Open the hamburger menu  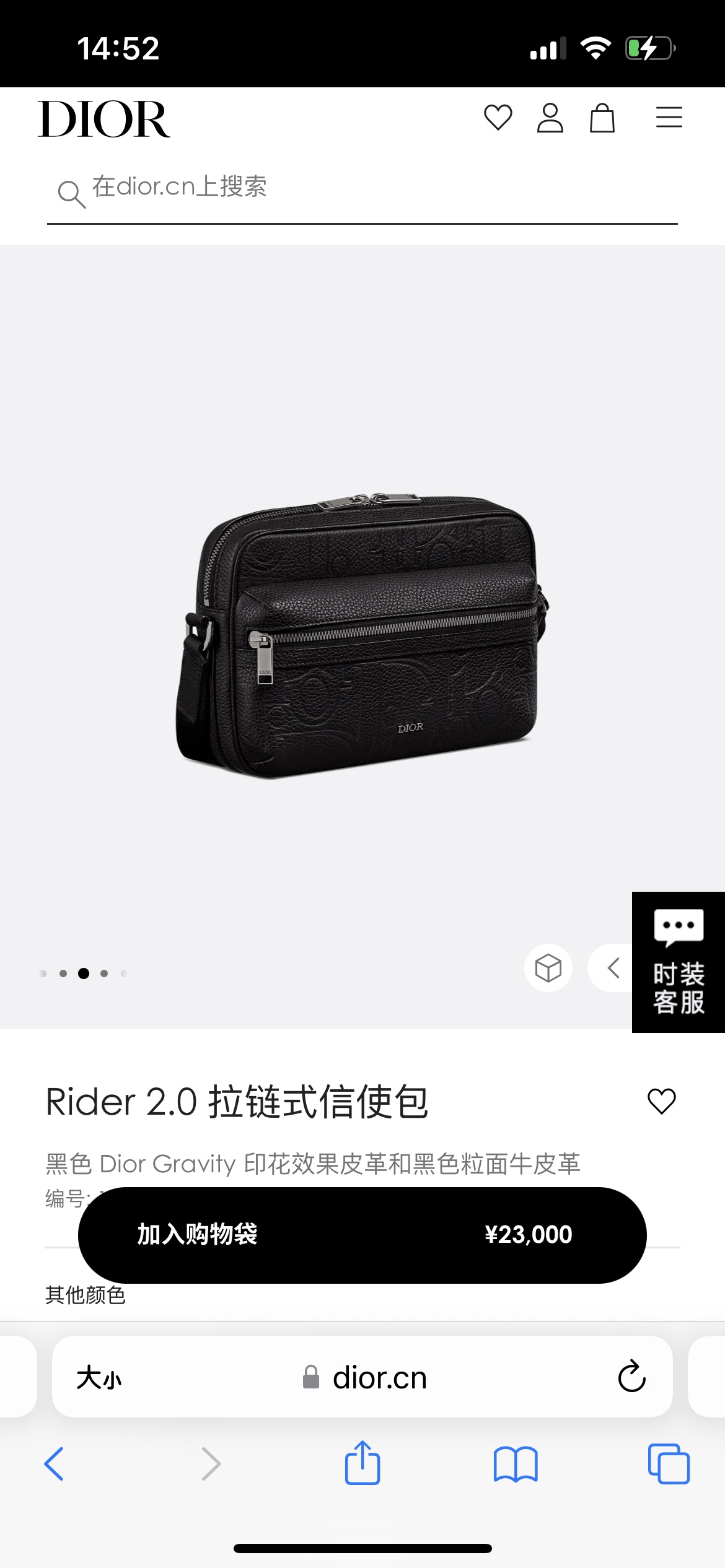click(669, 118)
